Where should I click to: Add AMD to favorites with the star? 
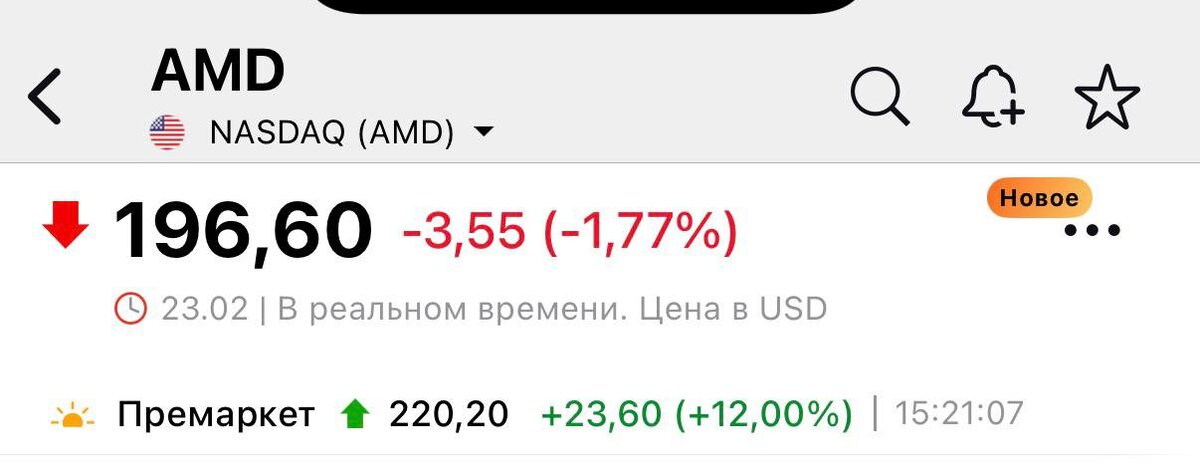(x=1107, y=98)
